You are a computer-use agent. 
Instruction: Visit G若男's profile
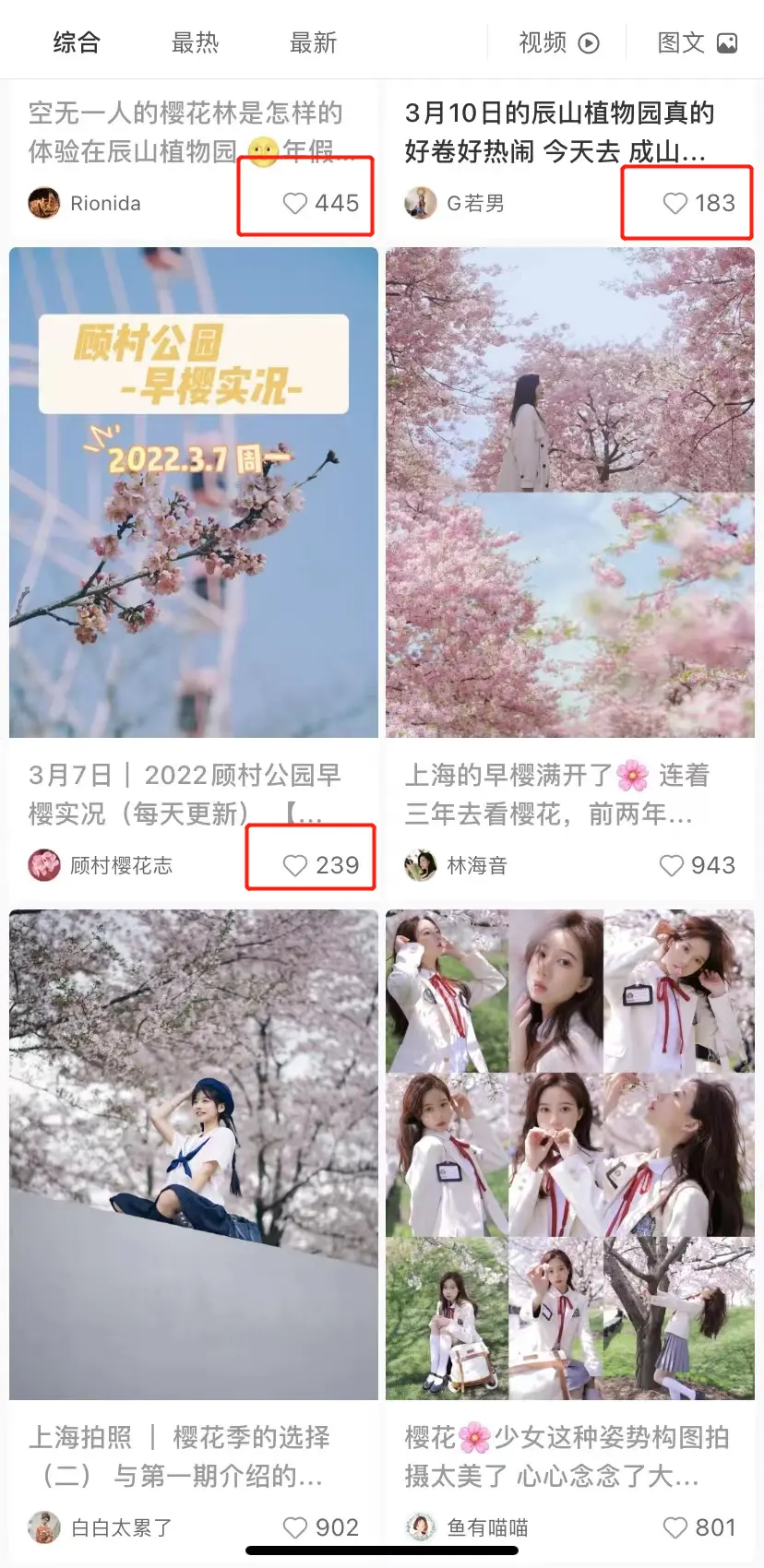(421, 203)
